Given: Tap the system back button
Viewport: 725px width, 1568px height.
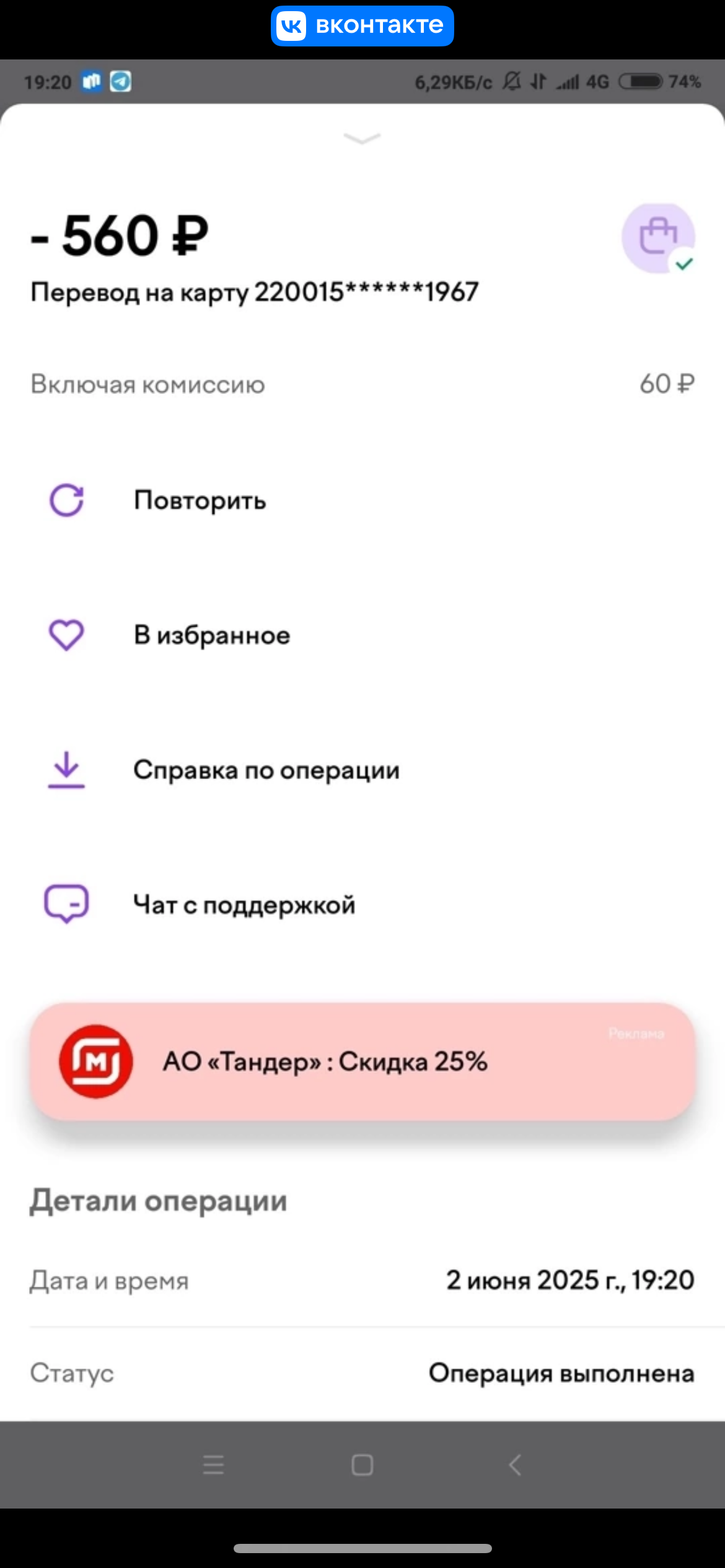Looking at the screenshot, I should point(514,1465).
